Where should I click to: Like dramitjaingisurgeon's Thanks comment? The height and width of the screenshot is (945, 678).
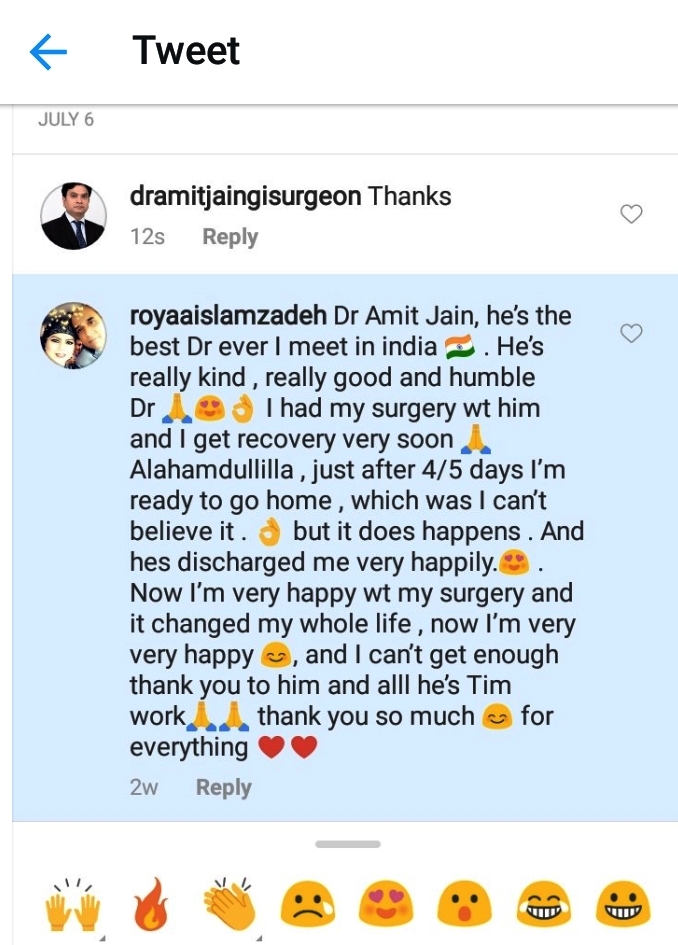(631, 214)
